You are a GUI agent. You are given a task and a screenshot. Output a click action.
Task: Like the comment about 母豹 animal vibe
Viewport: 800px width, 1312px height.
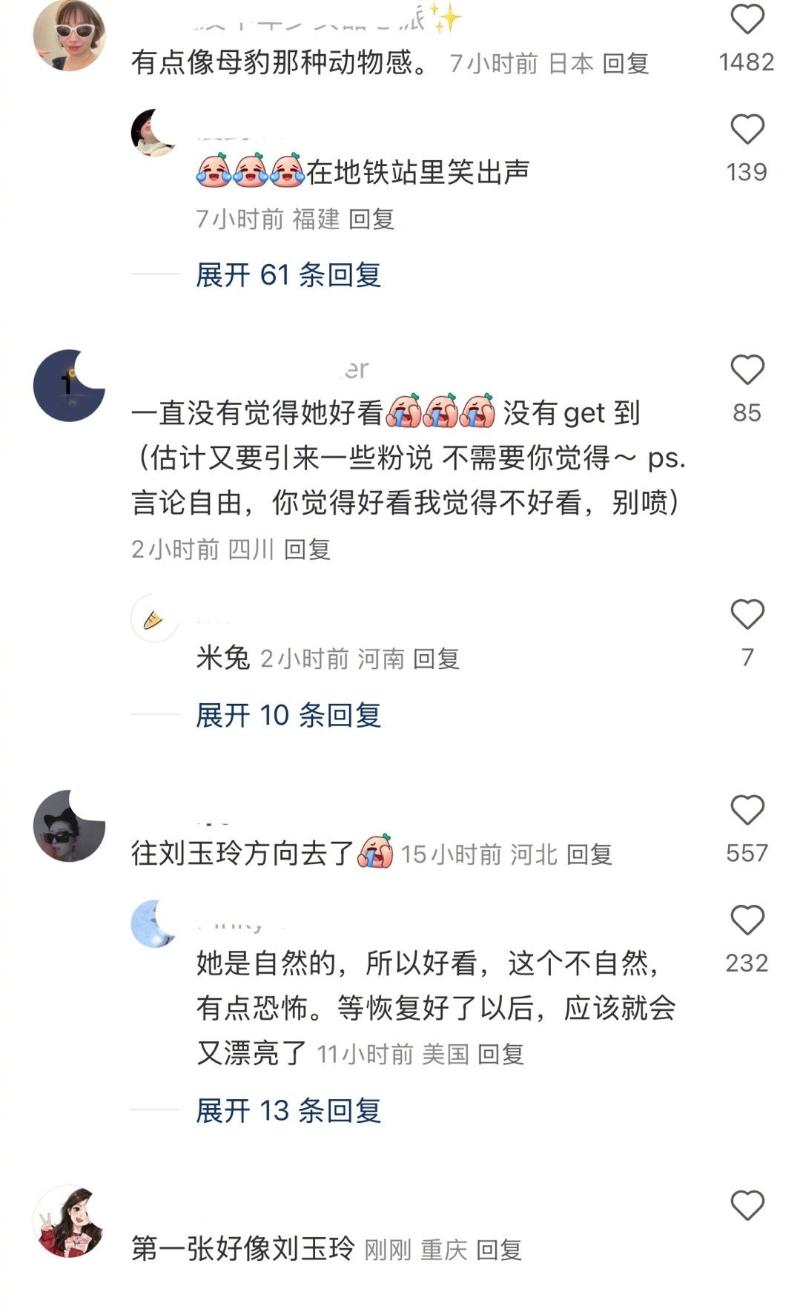[x=747, y=20]
